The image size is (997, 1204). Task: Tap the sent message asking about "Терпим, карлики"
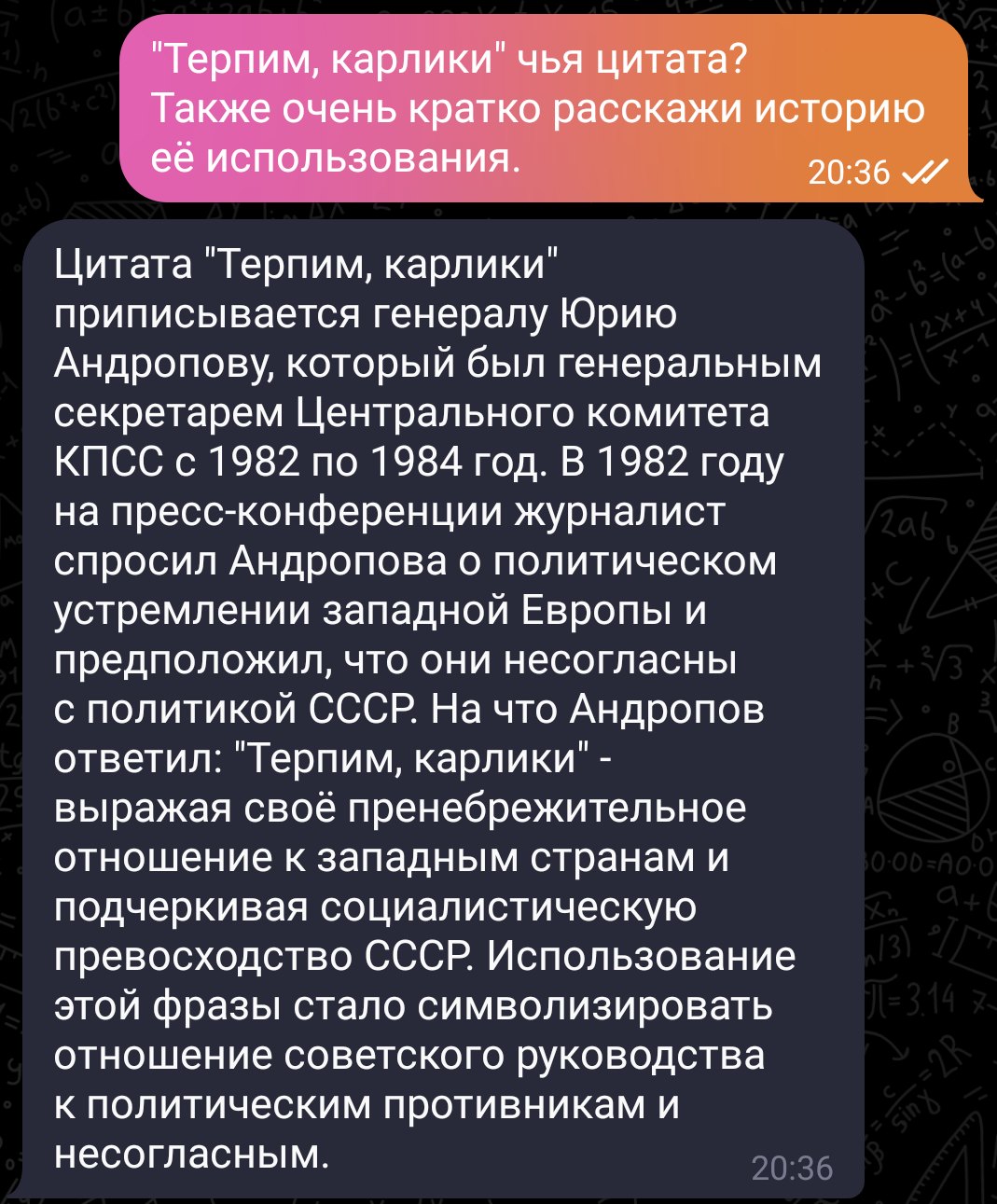click(550, 110)
